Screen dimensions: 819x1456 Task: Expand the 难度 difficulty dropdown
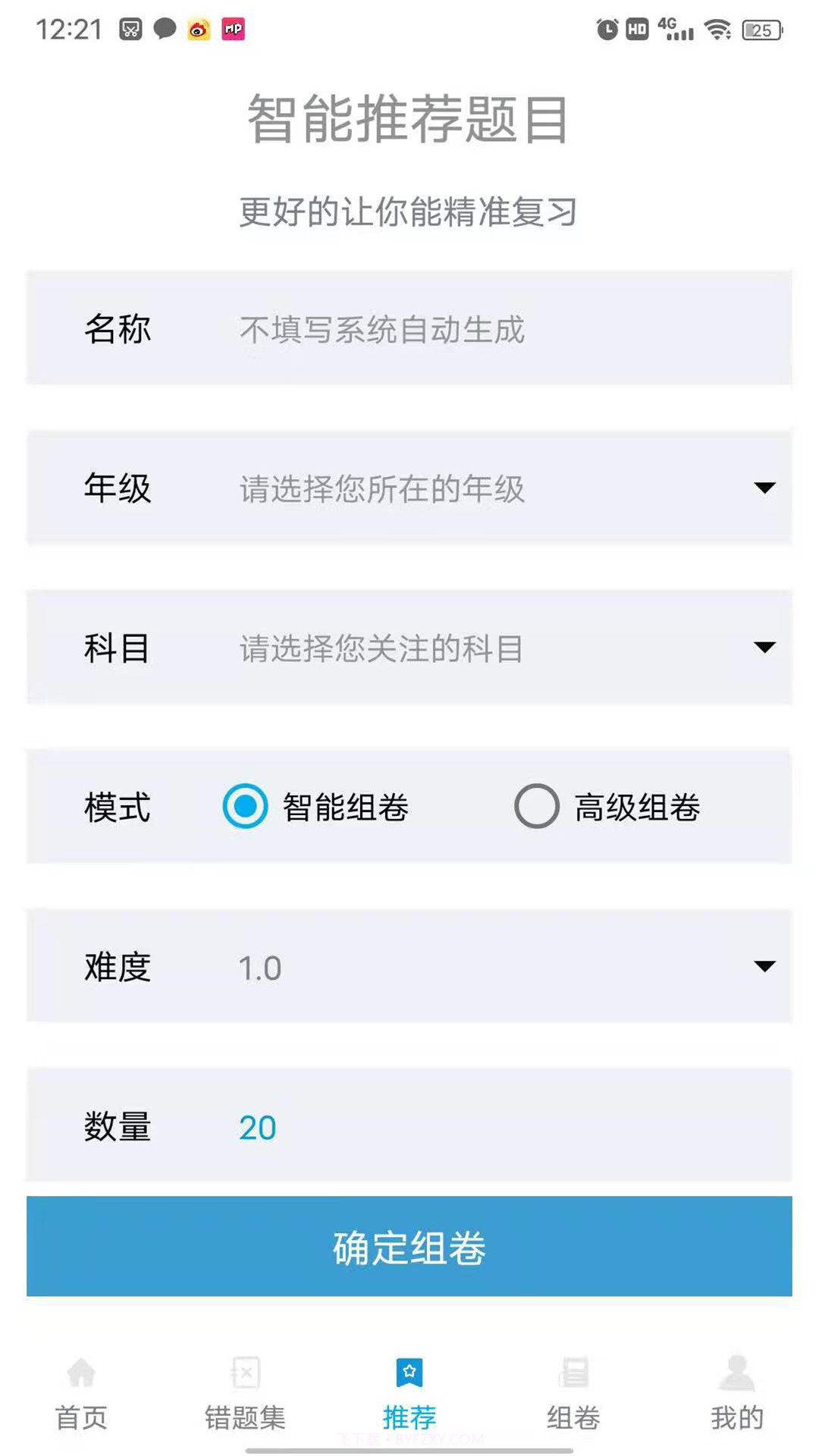pyautogui.click(x=764, y=967)
